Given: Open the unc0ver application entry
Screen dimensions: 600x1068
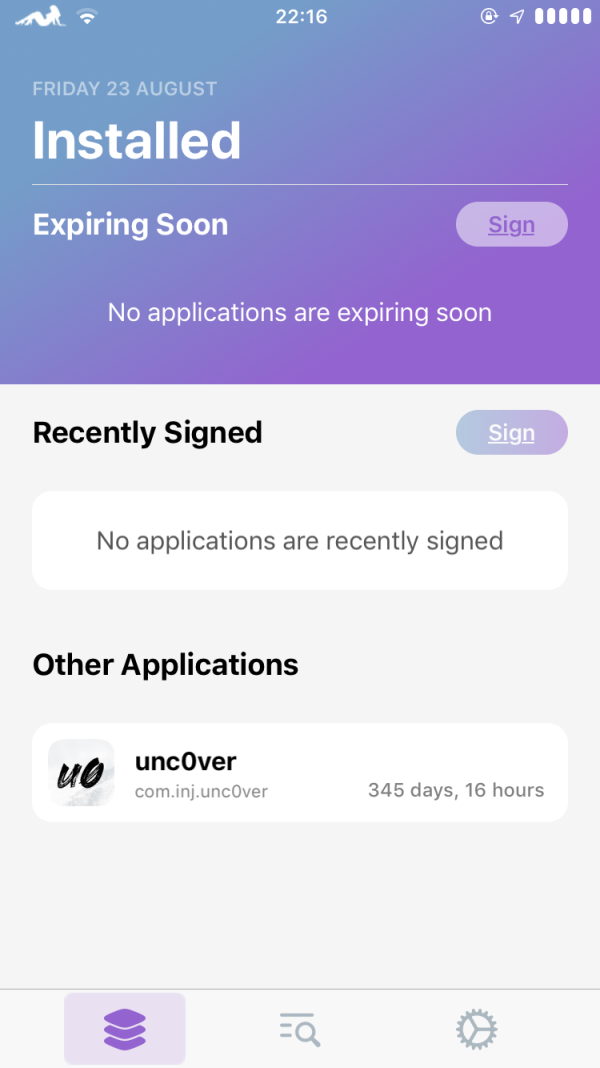Looking at the screenshot, I should [300, 773].
